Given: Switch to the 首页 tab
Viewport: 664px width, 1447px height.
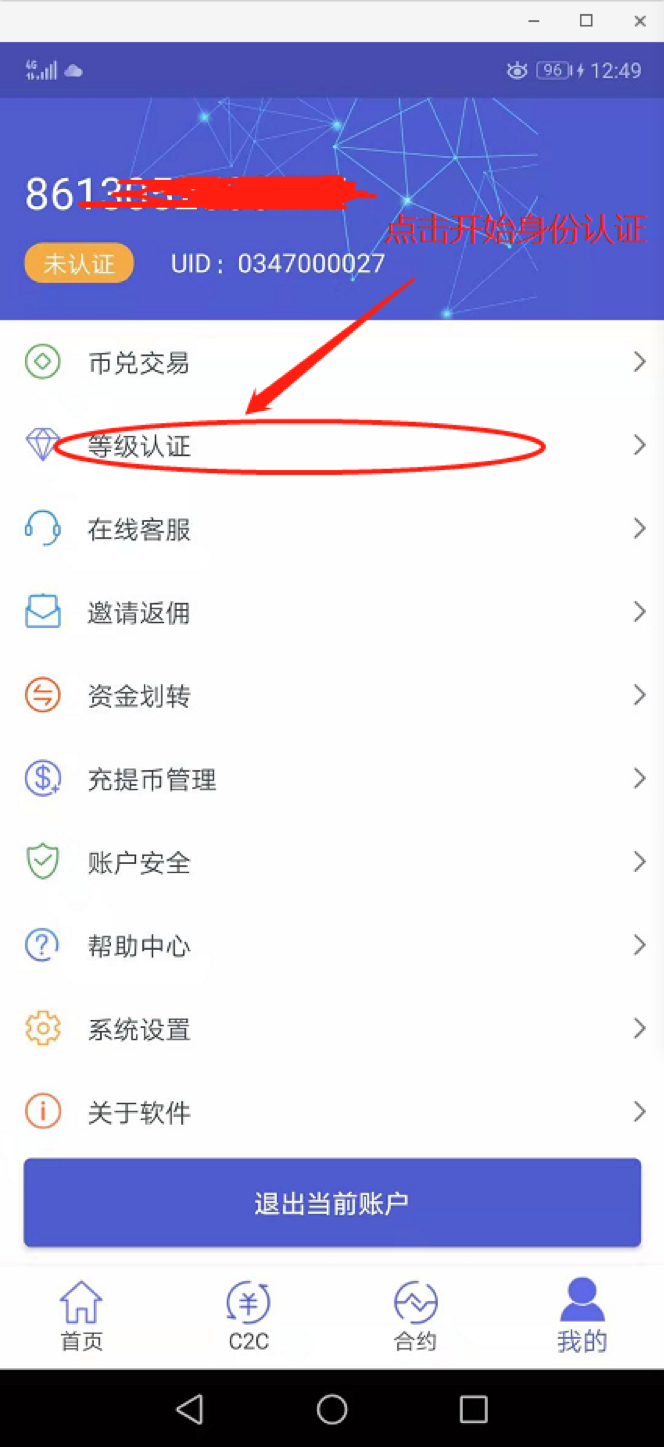Looking at the screenshot, I should (x=82, y=1317).
